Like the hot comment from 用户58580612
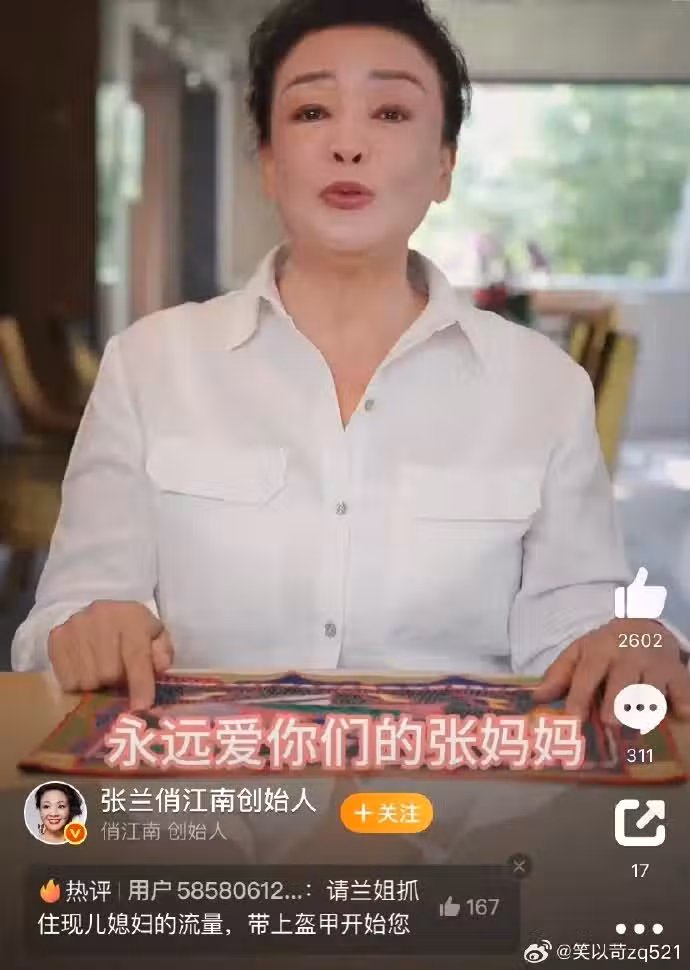 coord(469,907)
